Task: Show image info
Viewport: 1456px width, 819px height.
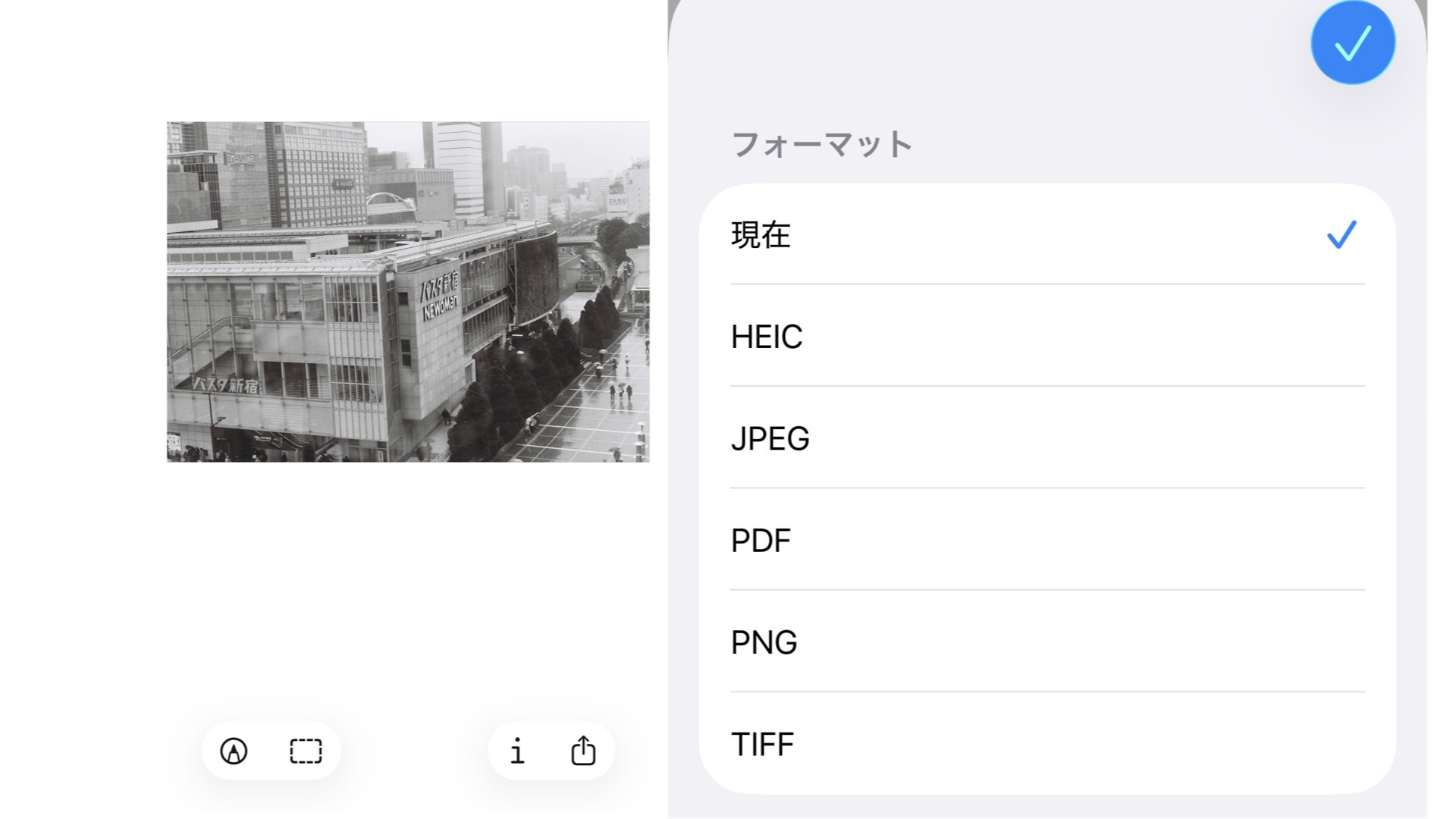Action: pos(517,751)
